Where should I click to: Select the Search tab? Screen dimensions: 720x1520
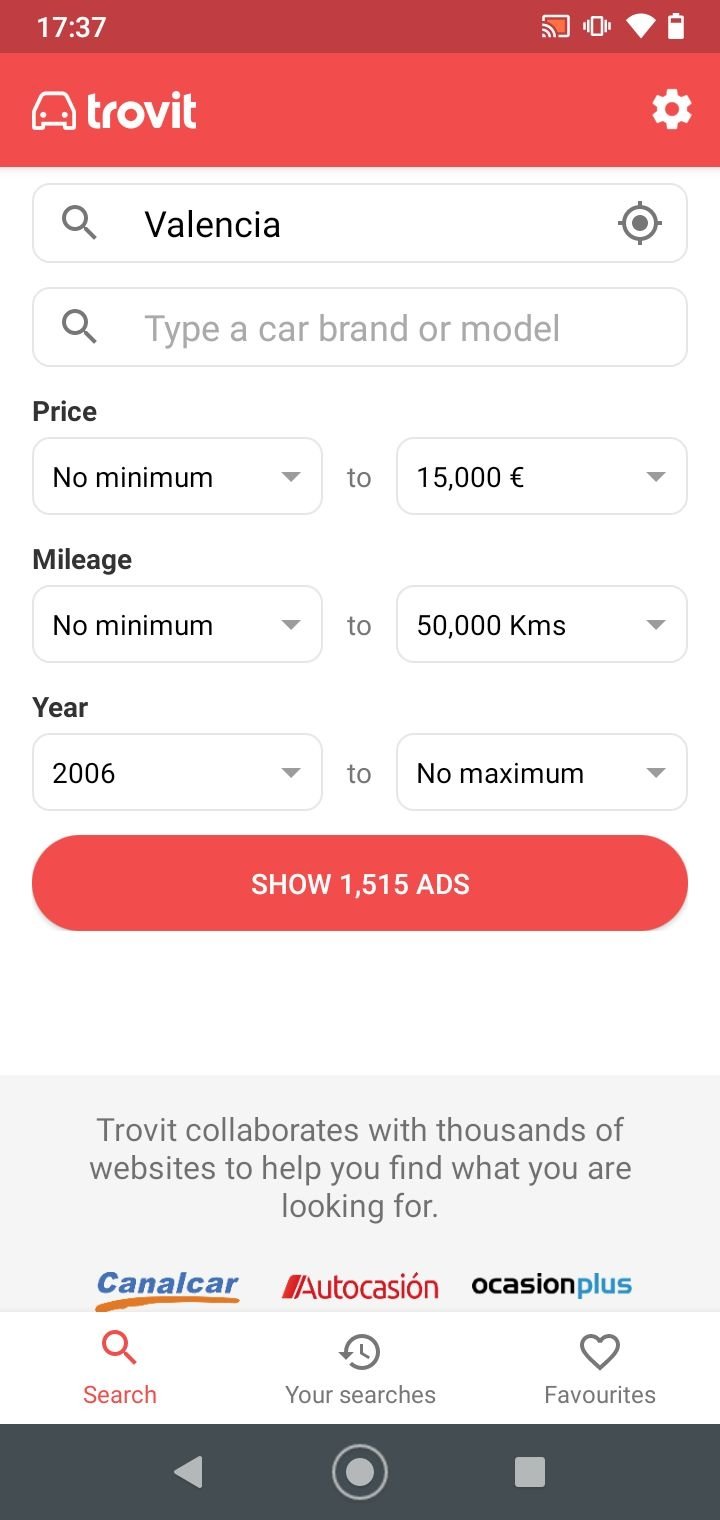click(x=120, y=1368)
